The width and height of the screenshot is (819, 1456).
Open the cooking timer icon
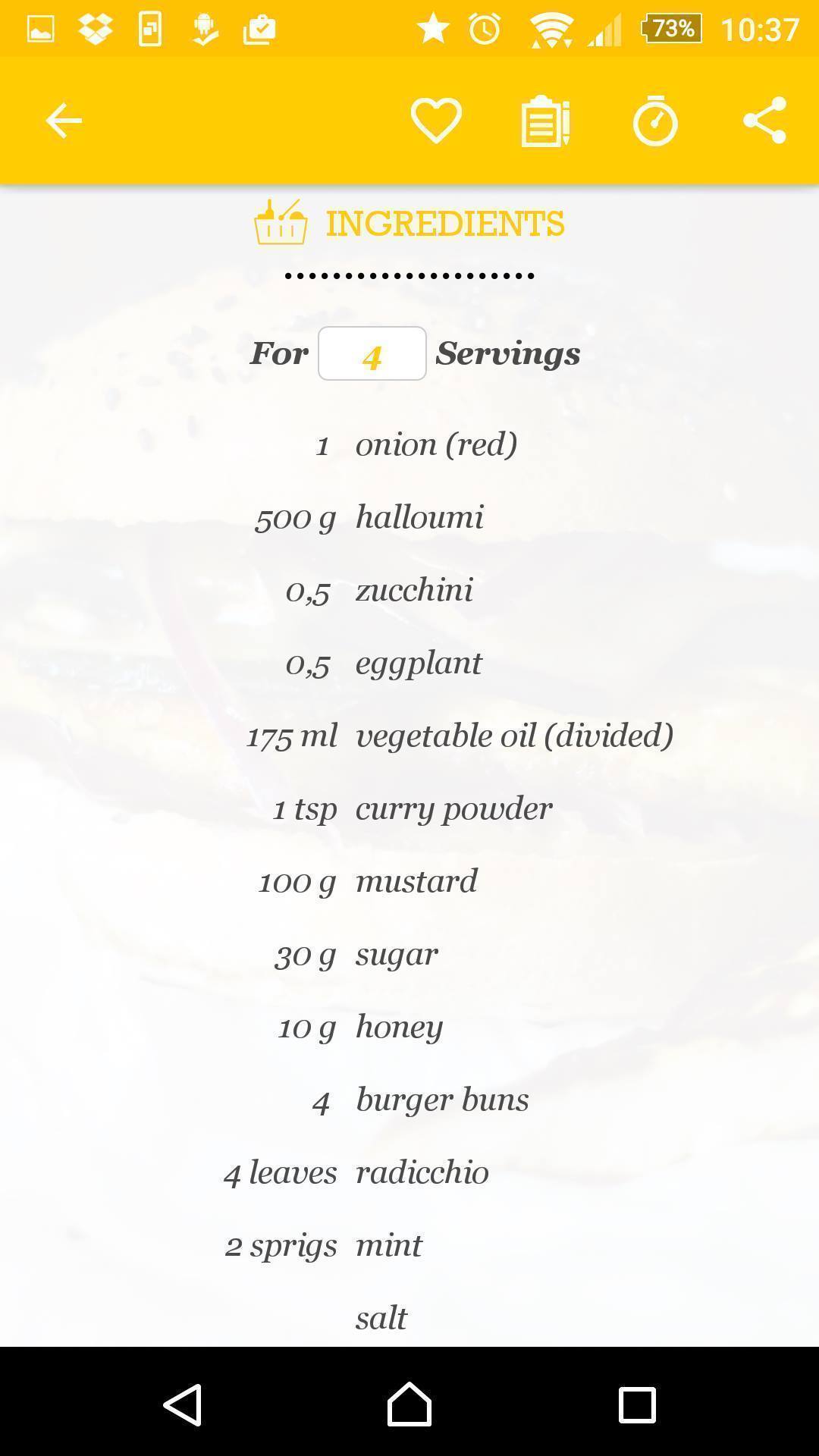pyautogui.click(x=655, y=120)
